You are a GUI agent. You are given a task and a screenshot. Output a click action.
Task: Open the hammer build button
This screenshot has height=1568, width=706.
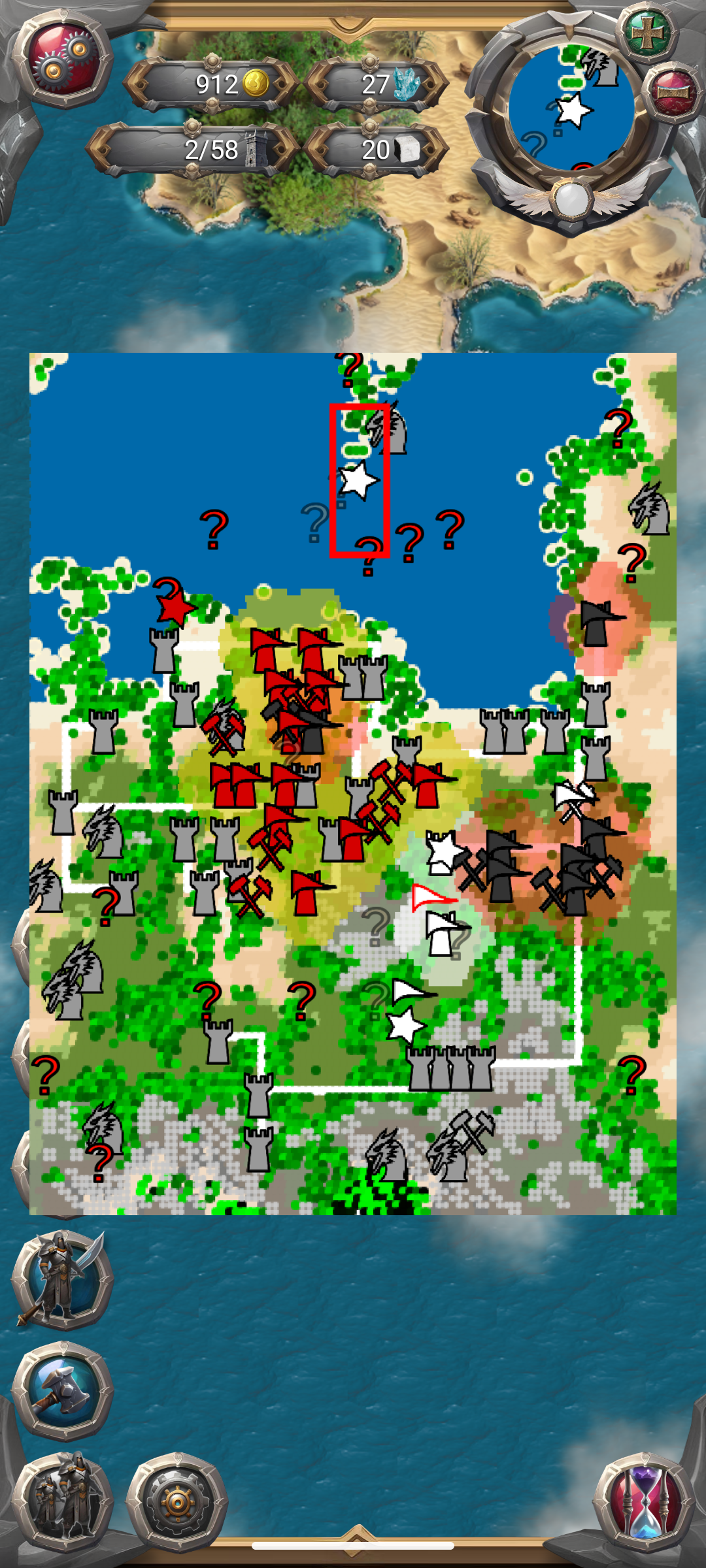click(62, 1390)
